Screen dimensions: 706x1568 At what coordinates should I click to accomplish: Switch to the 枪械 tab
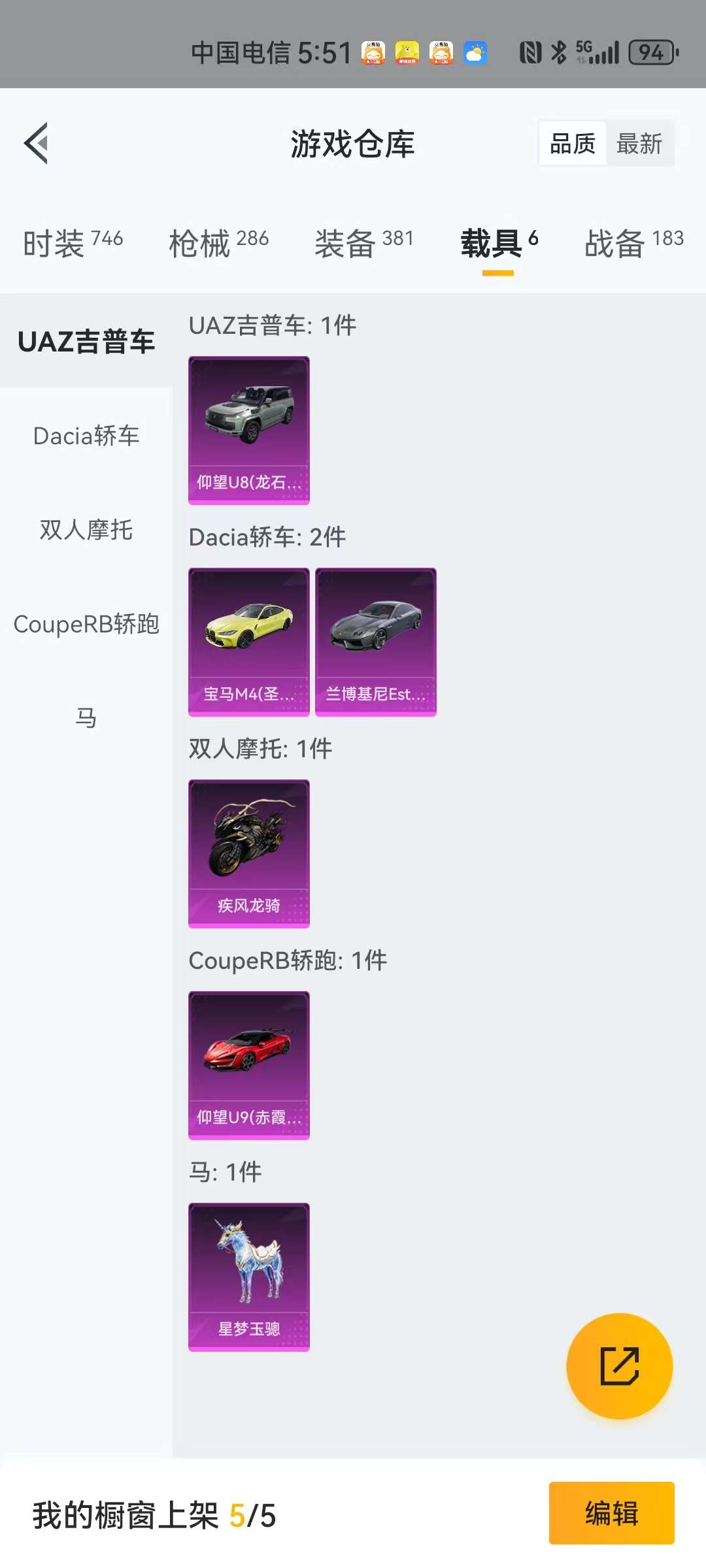tap(218, 244)
